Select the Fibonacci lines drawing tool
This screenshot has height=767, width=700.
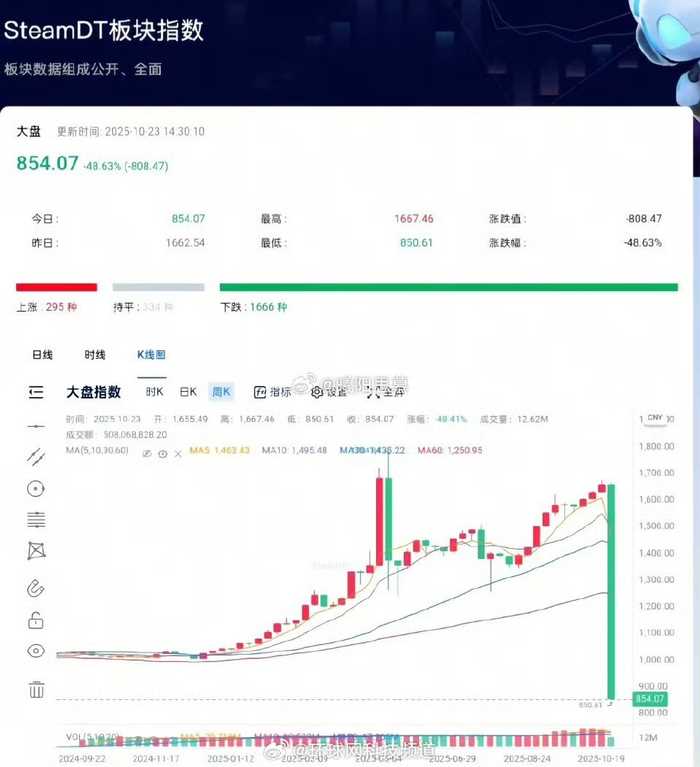[37, 520]
